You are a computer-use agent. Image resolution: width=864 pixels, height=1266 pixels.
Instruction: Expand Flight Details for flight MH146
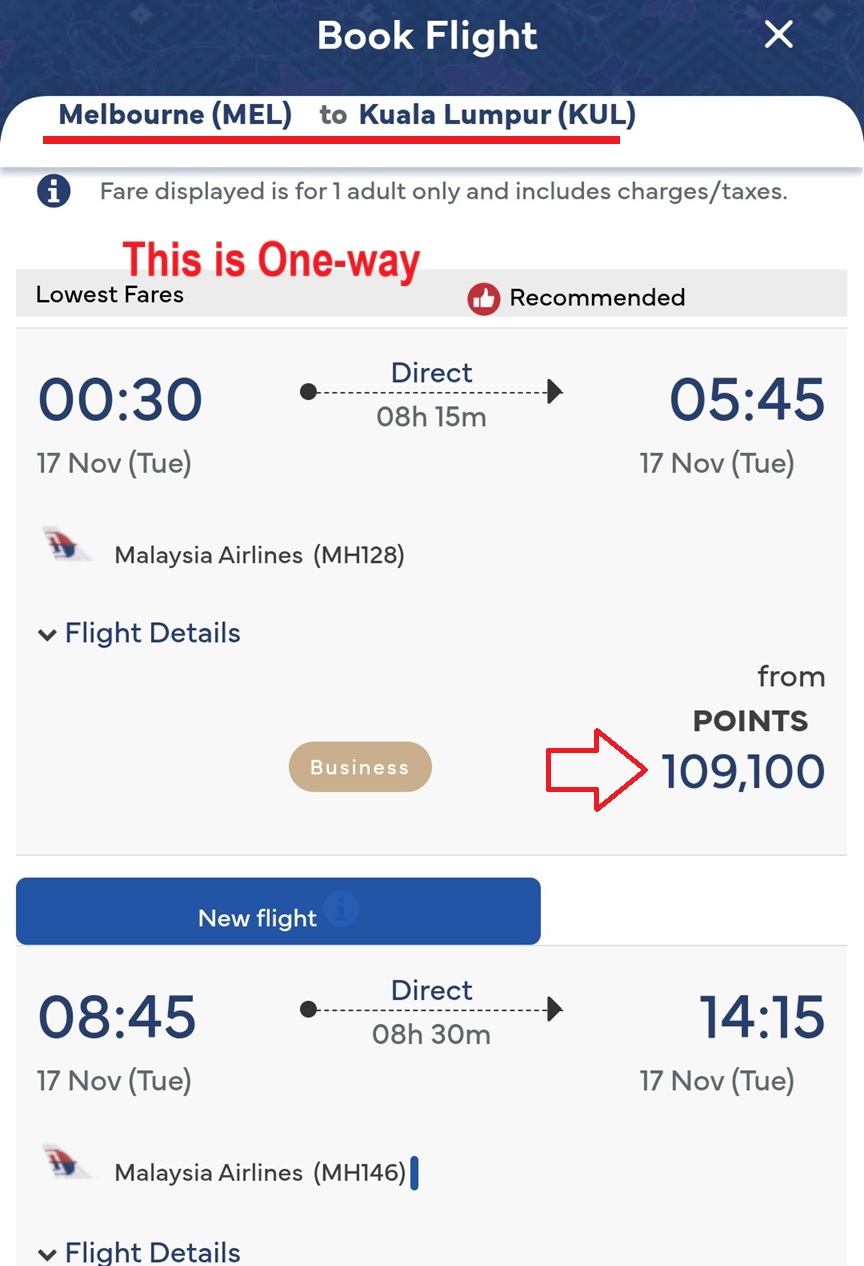coord(140,1251)
